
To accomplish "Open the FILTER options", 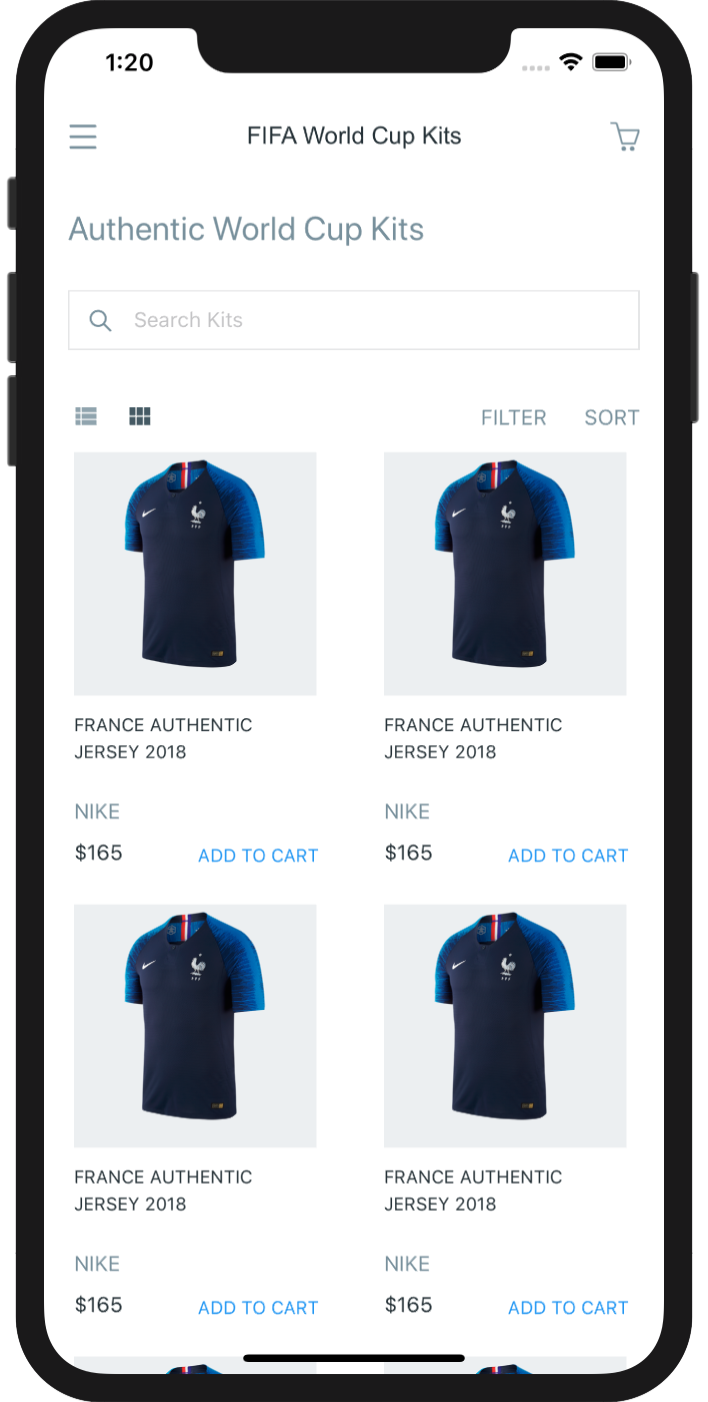I will coord(513,417).
